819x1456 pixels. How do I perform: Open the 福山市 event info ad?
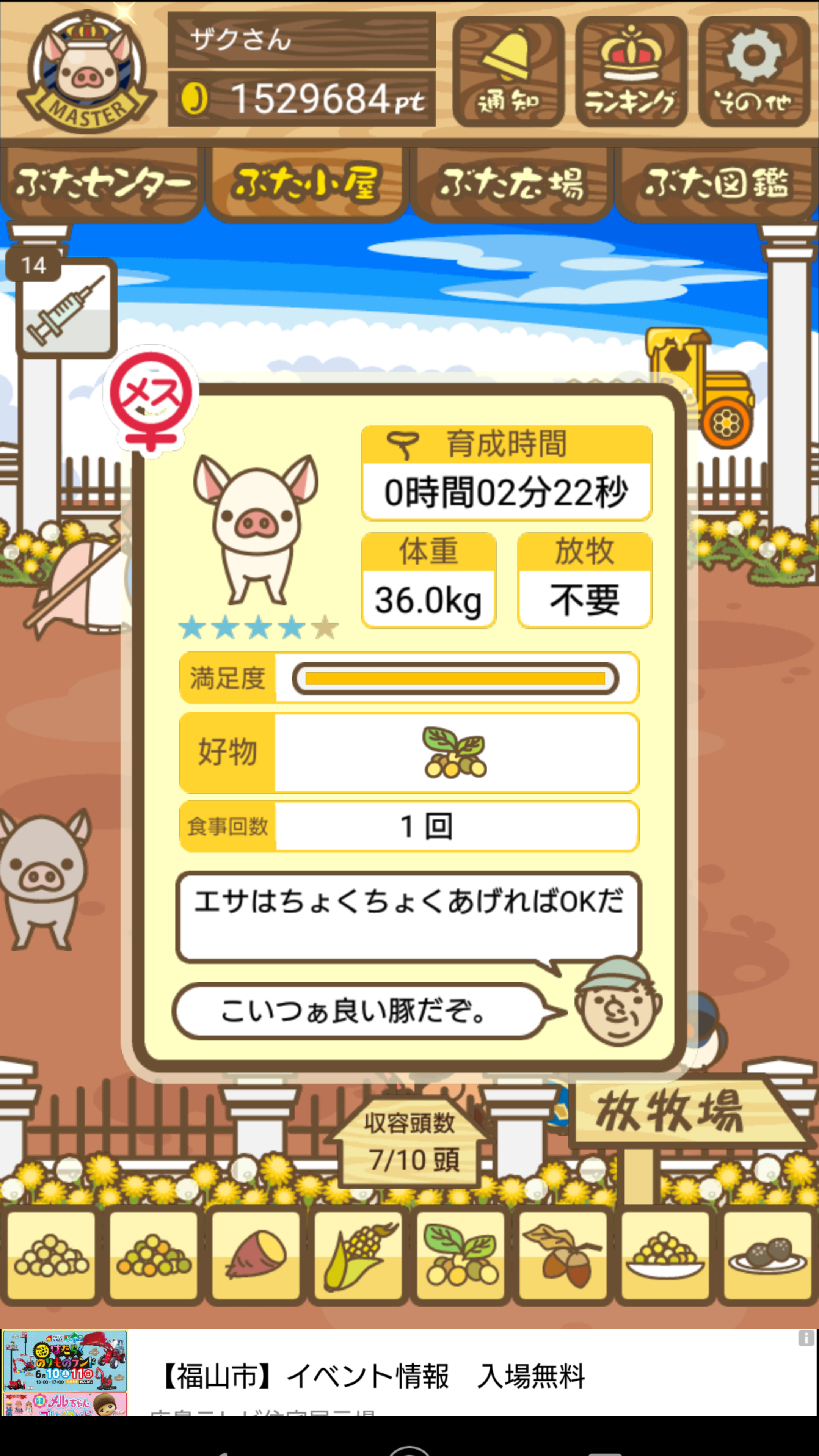click(x=373, y=1376)
